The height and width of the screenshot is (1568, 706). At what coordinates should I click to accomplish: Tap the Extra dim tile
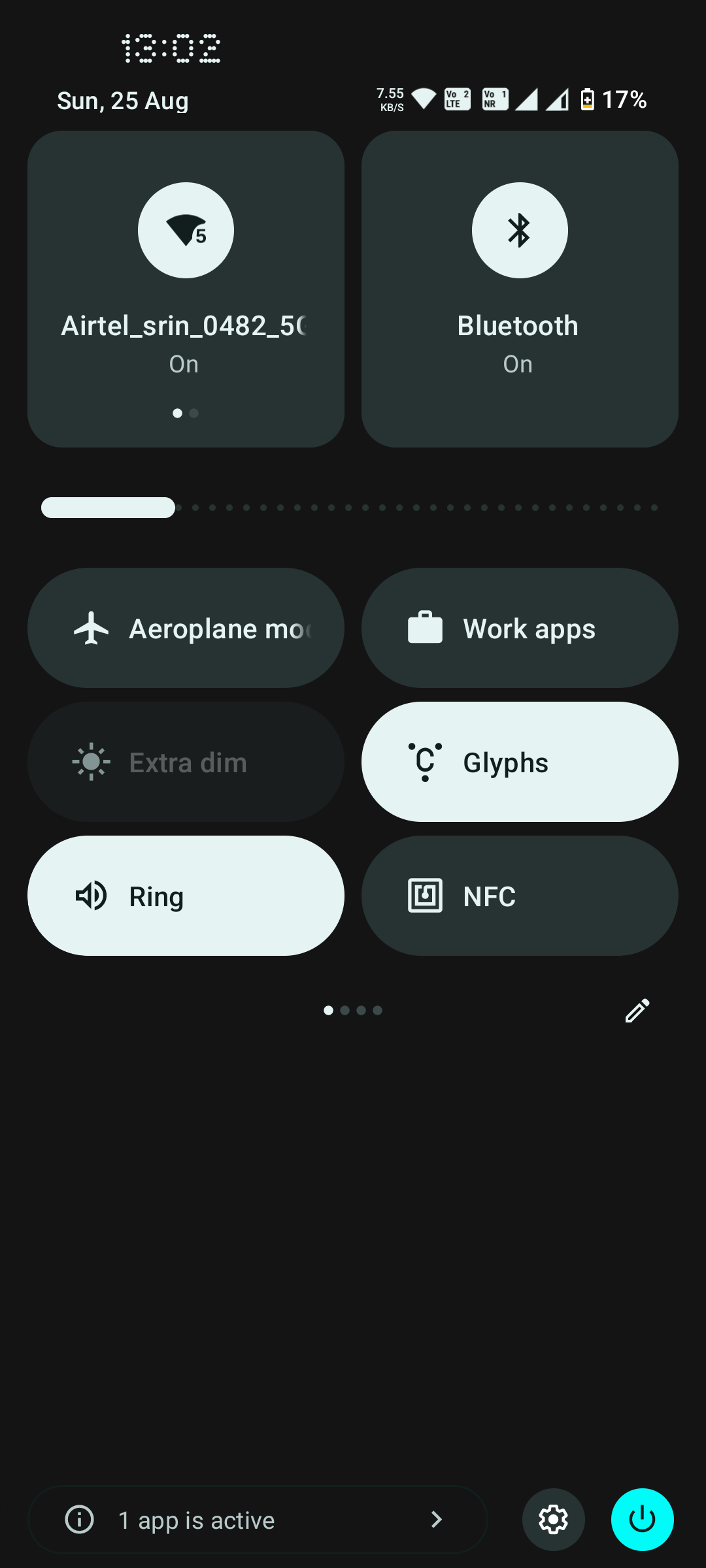186,762
